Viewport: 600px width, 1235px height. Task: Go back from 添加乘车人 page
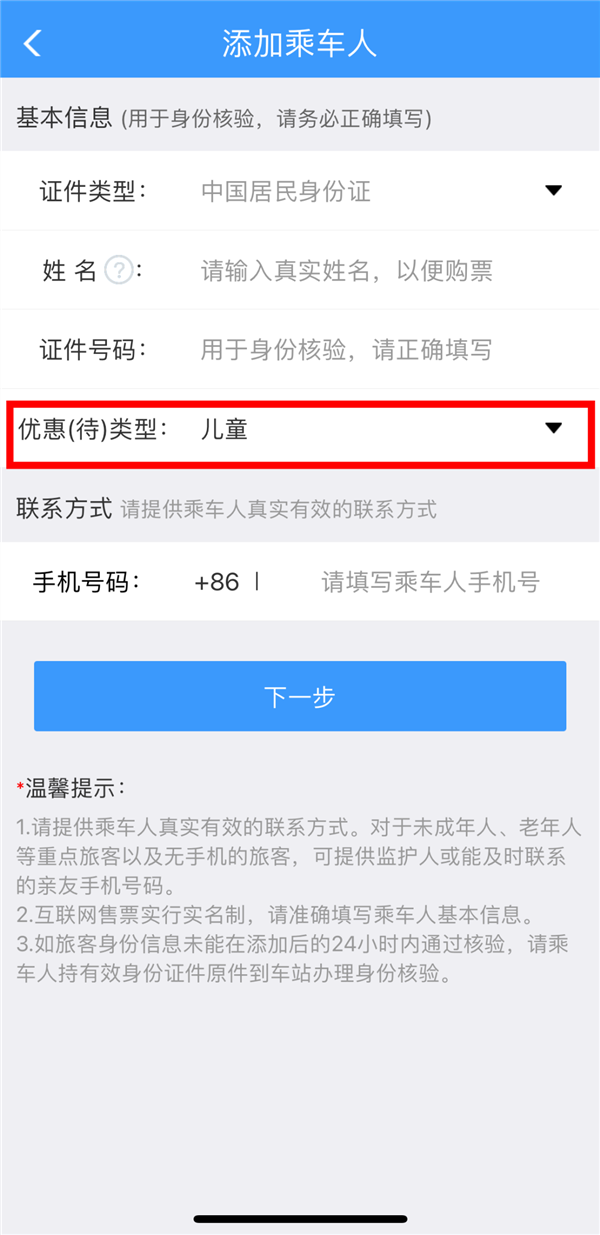tap(33, 43)
